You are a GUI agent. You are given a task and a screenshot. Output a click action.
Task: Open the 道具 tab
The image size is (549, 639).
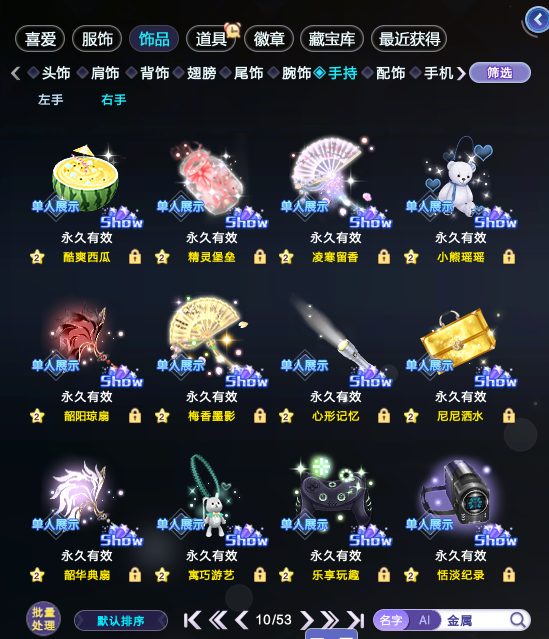211,39
